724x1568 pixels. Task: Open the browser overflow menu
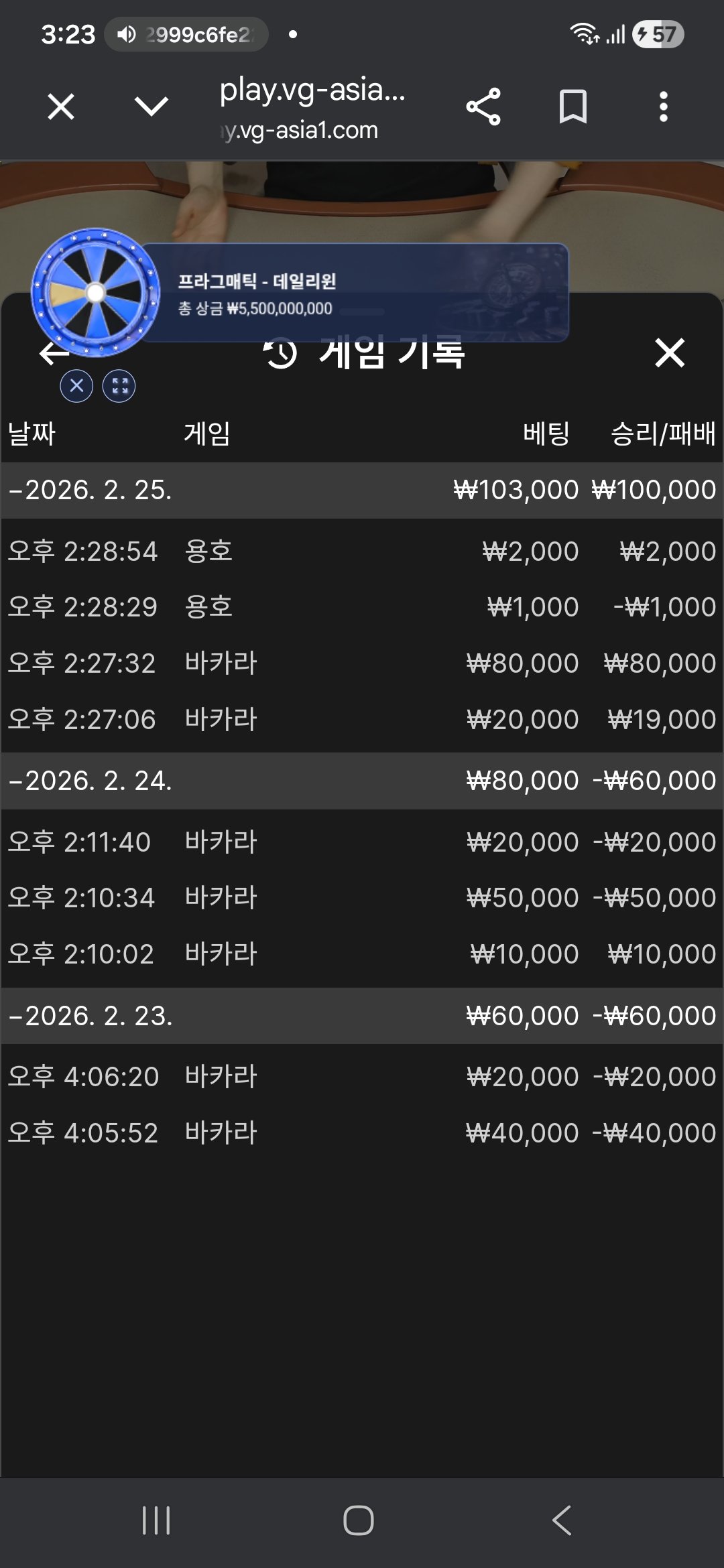click(663, 107)
